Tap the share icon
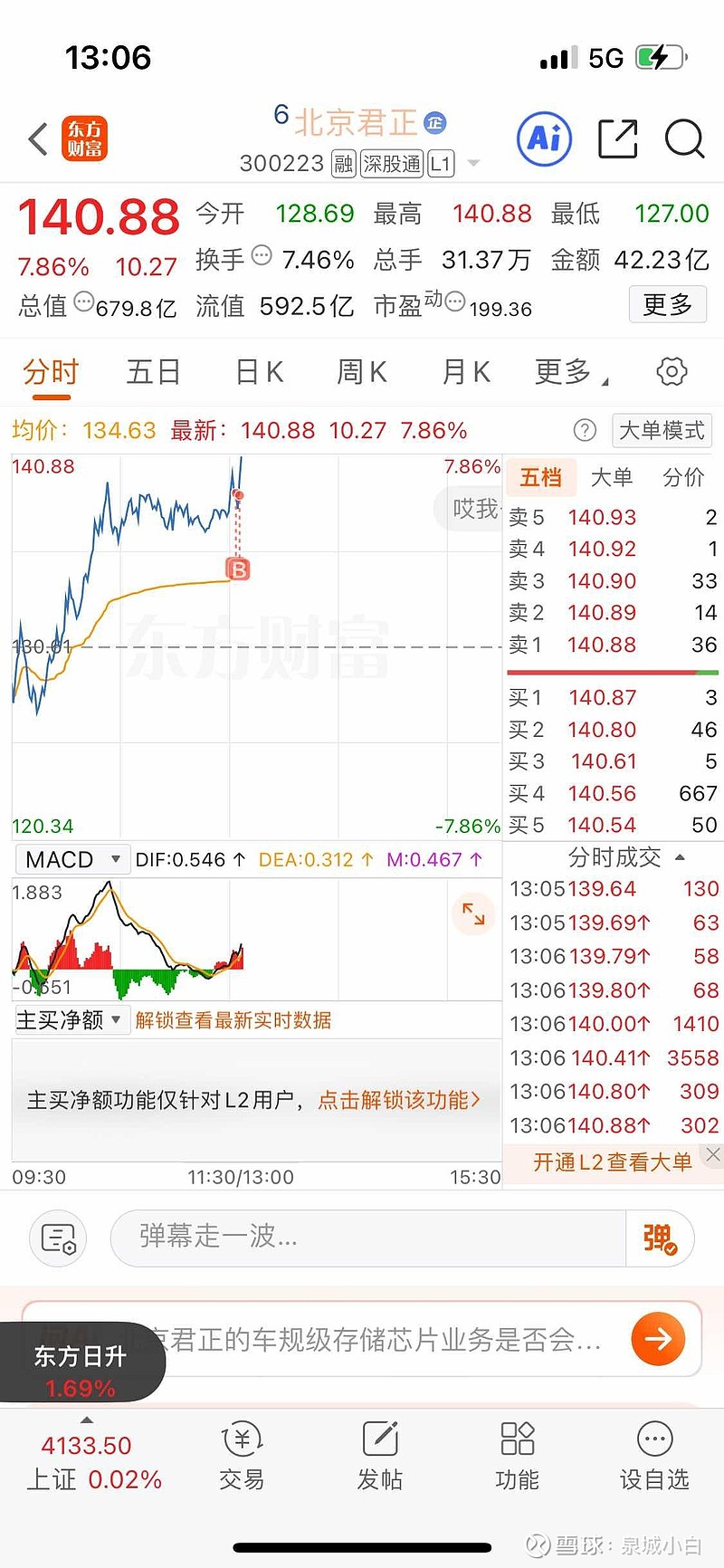The height and width of the screenshot is (1568, 724). click(617, 138)
